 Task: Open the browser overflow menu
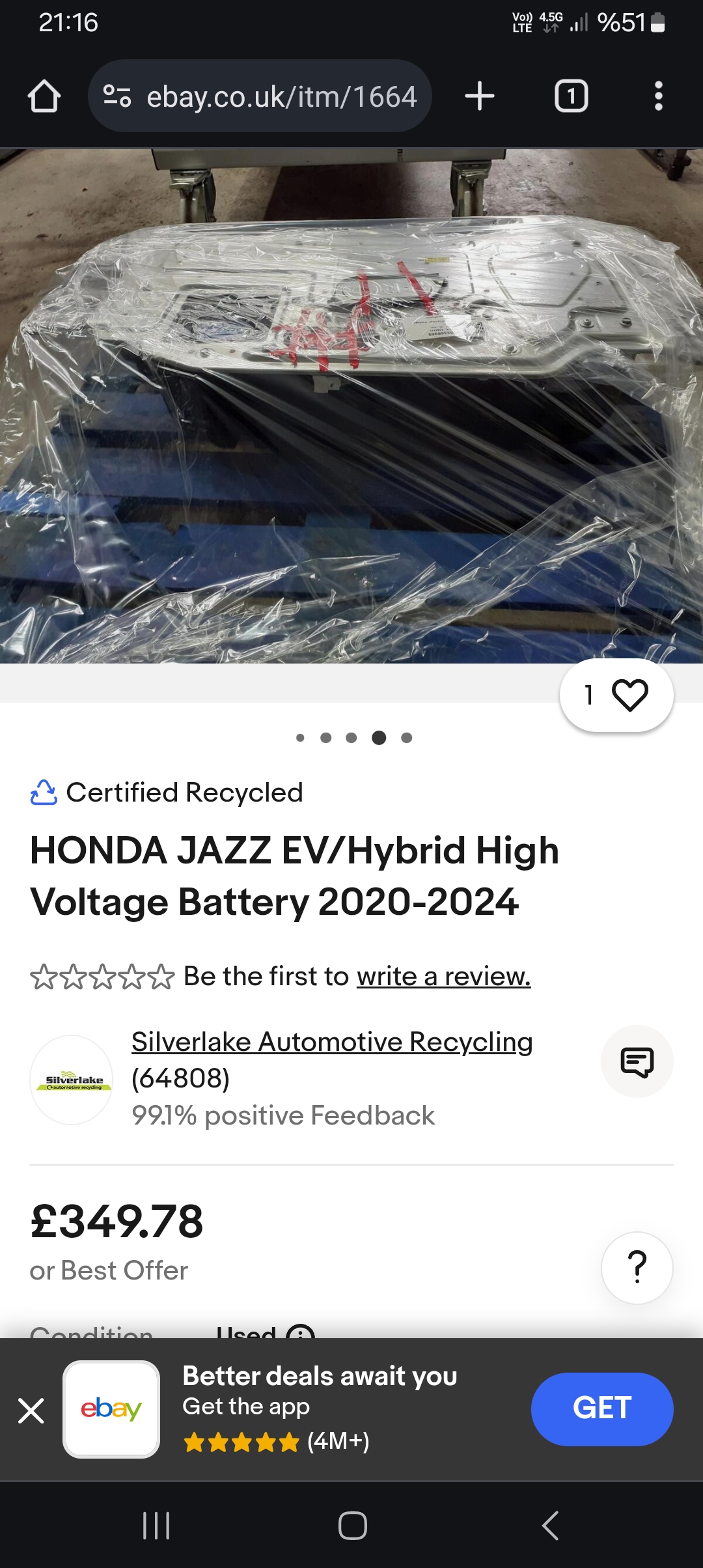(658, 96)
